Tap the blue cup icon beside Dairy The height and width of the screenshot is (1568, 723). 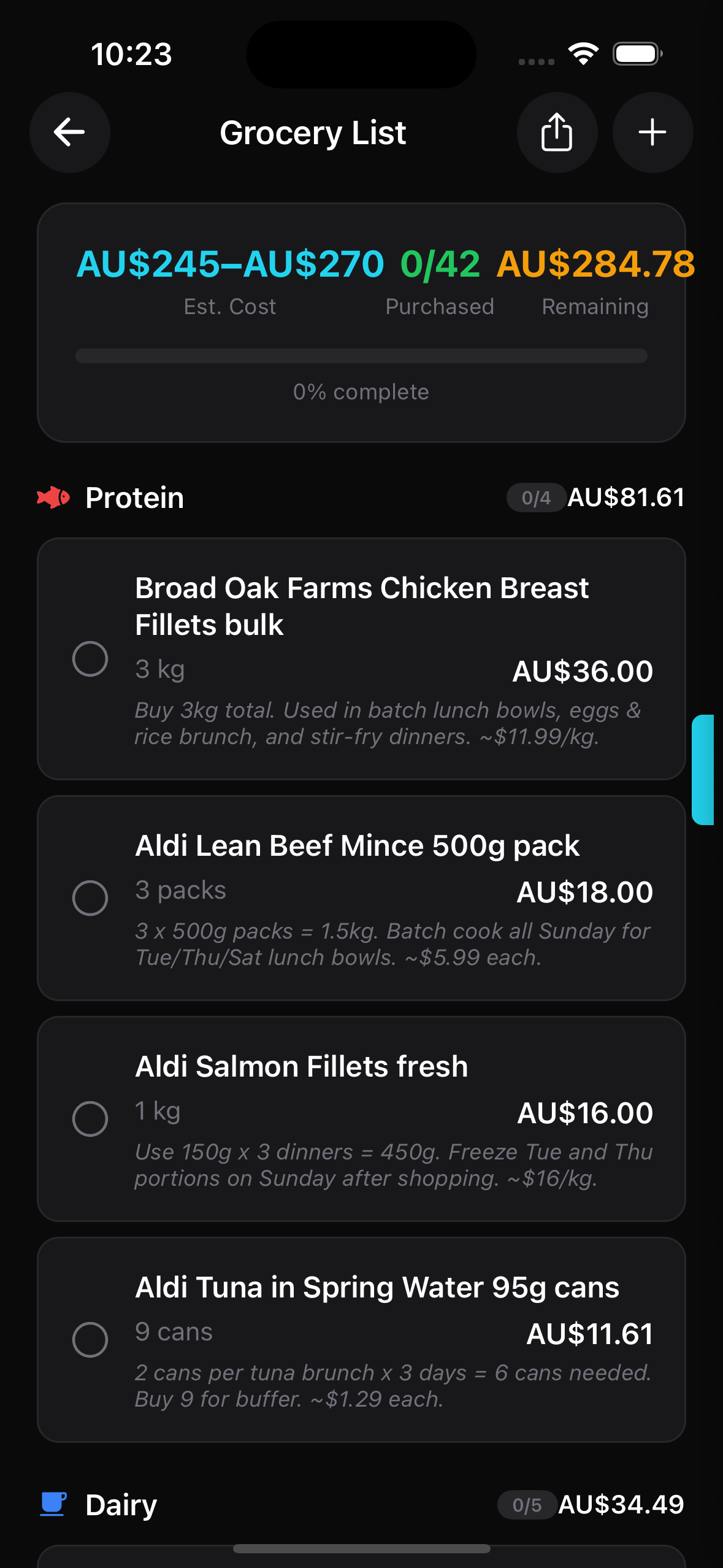53,1504
